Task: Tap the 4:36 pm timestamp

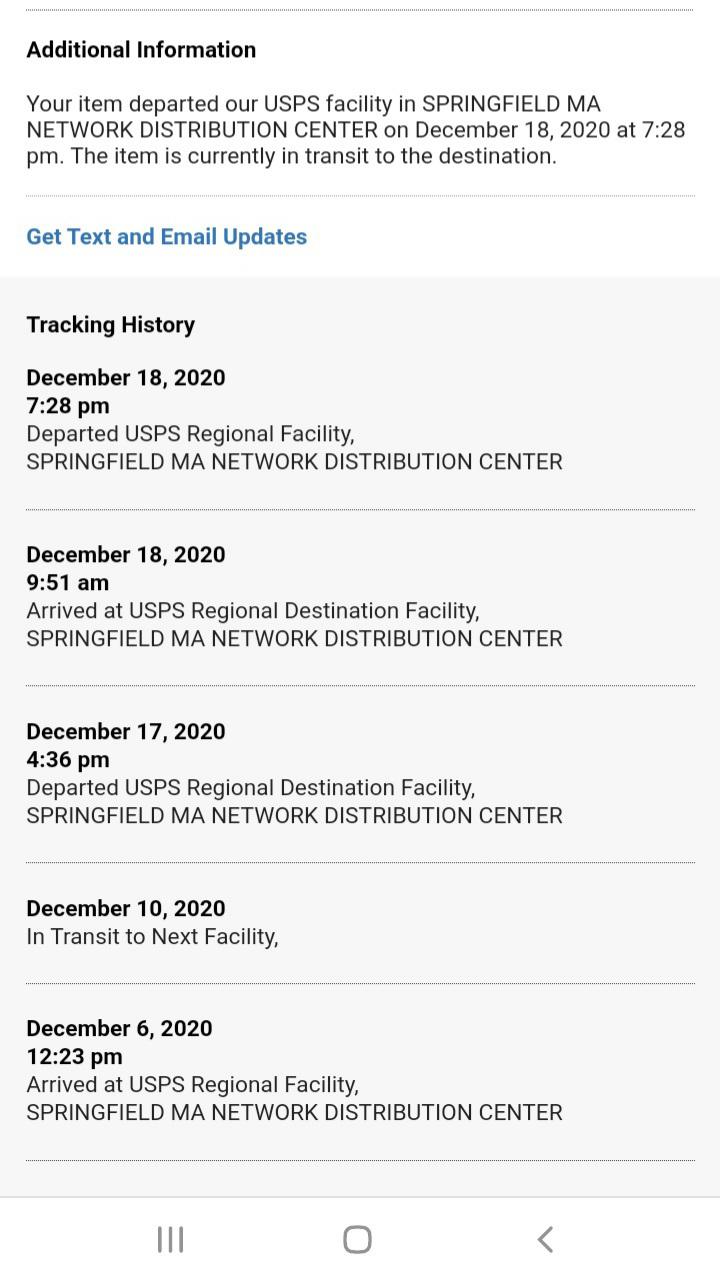Action: pyautogui.click(x=68, y=759)
